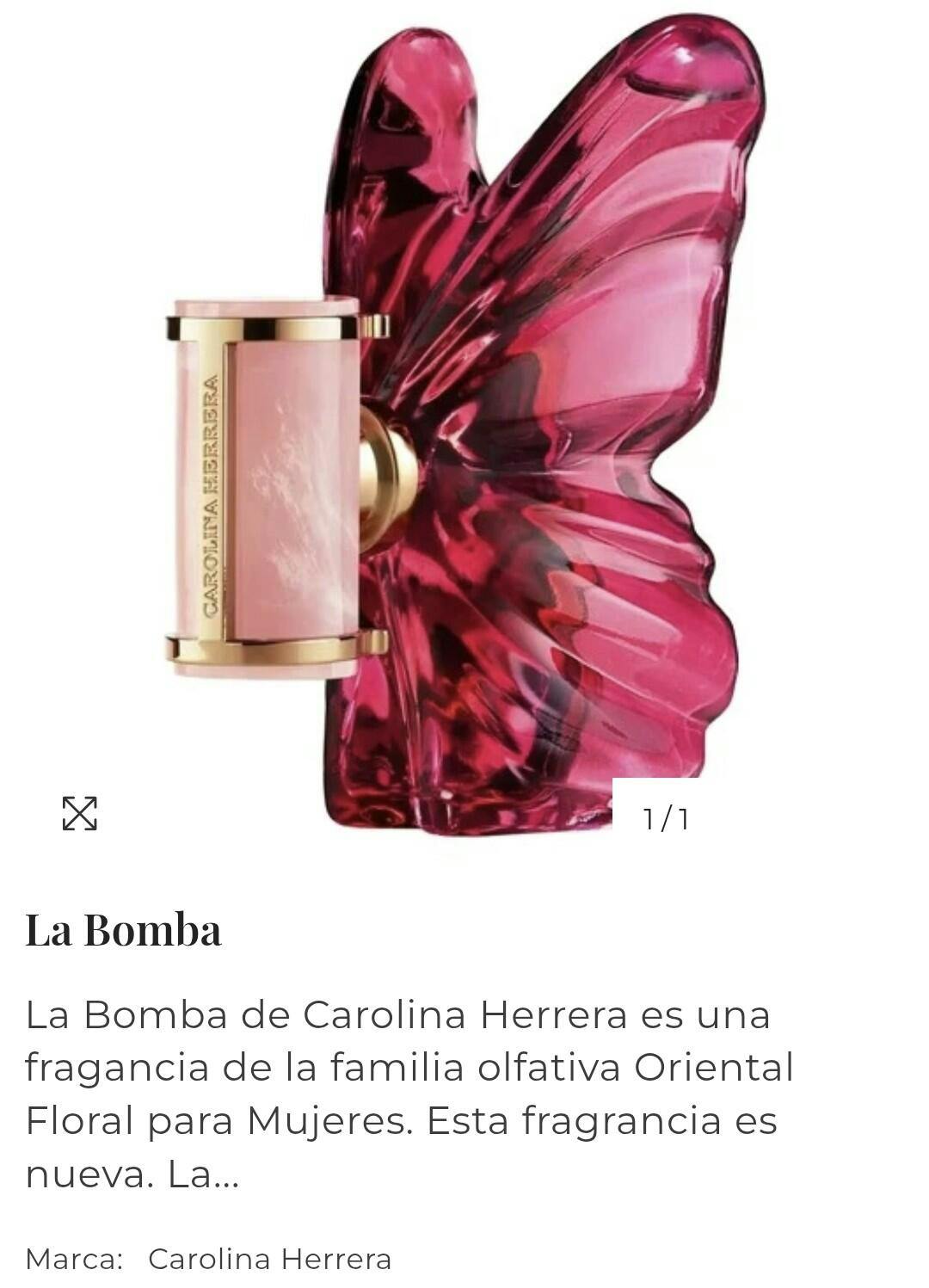Open the La Bomba perfume photo
This screenshot has height=1288, width=929.
(464, 430)
